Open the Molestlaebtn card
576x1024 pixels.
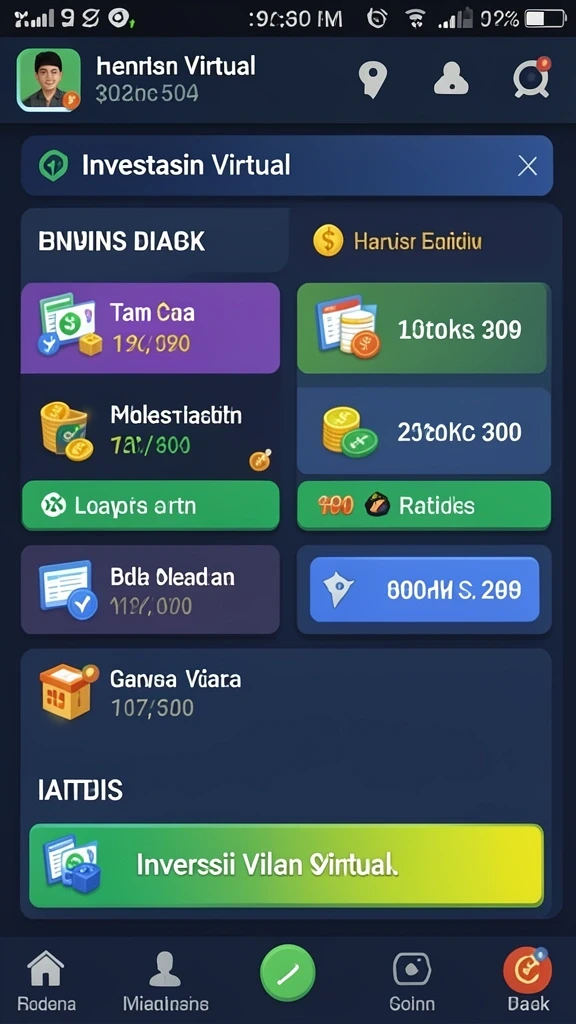click(150, 429)
